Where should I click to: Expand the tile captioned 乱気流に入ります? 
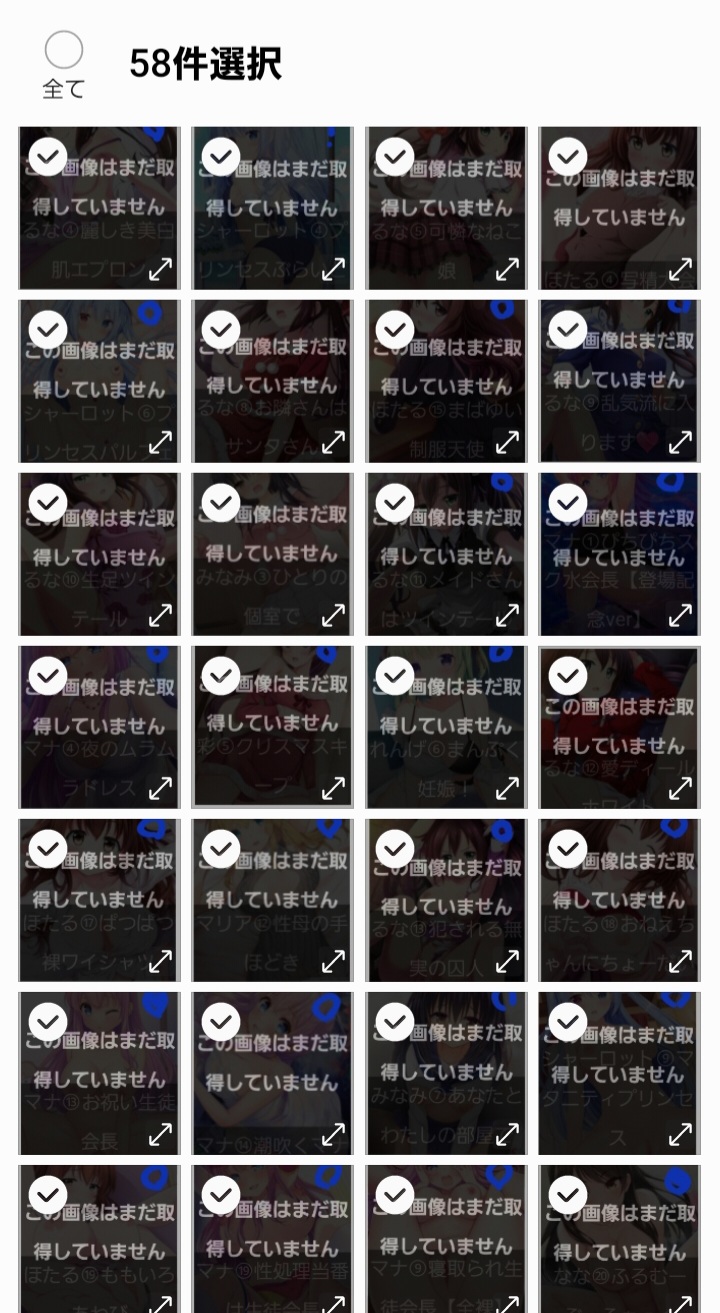tap(680, 441)
